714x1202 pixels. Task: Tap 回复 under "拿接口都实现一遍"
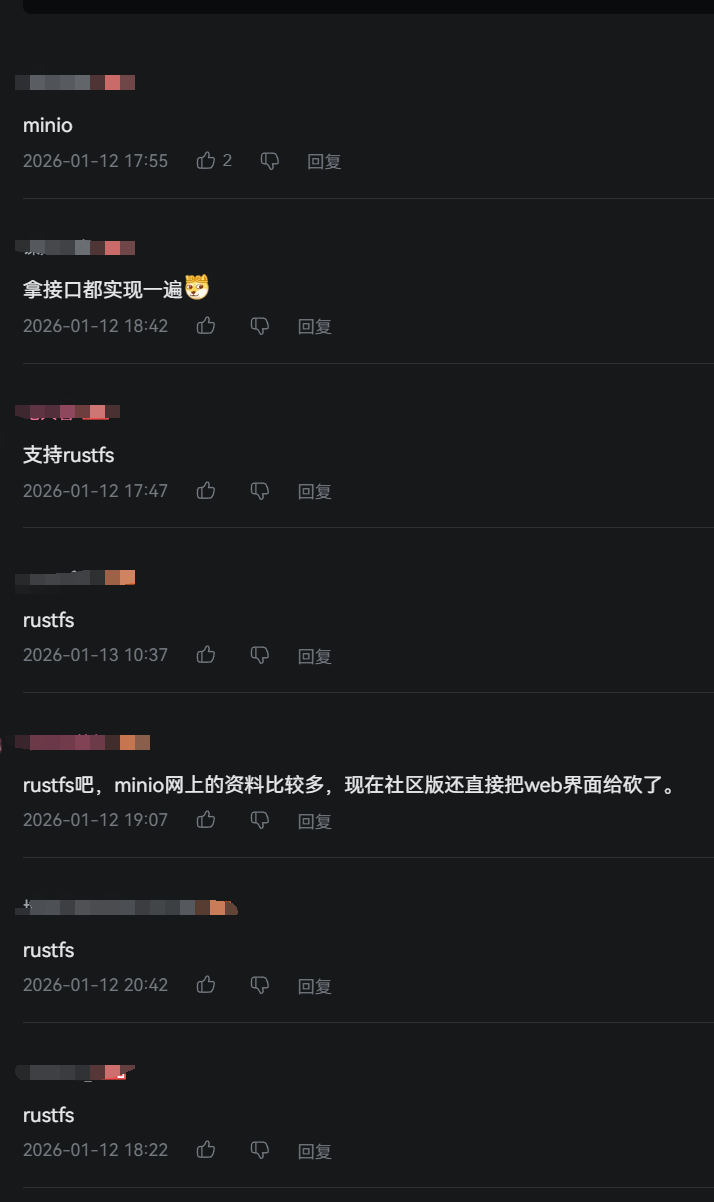(315, 326)
